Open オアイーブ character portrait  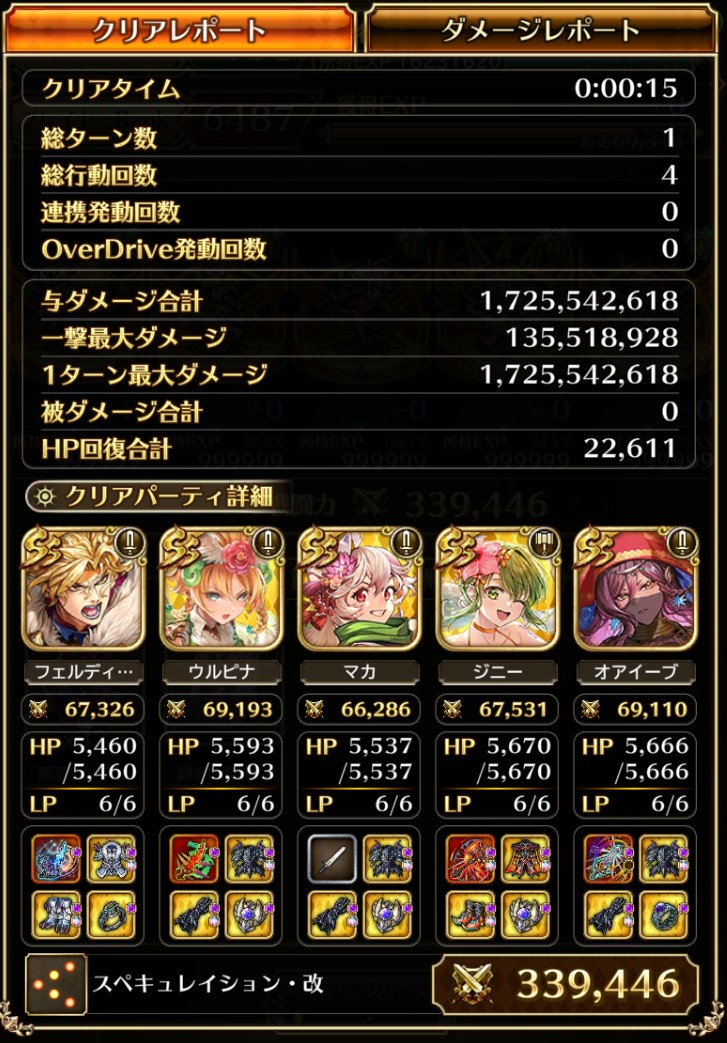(x=637, y=590)
